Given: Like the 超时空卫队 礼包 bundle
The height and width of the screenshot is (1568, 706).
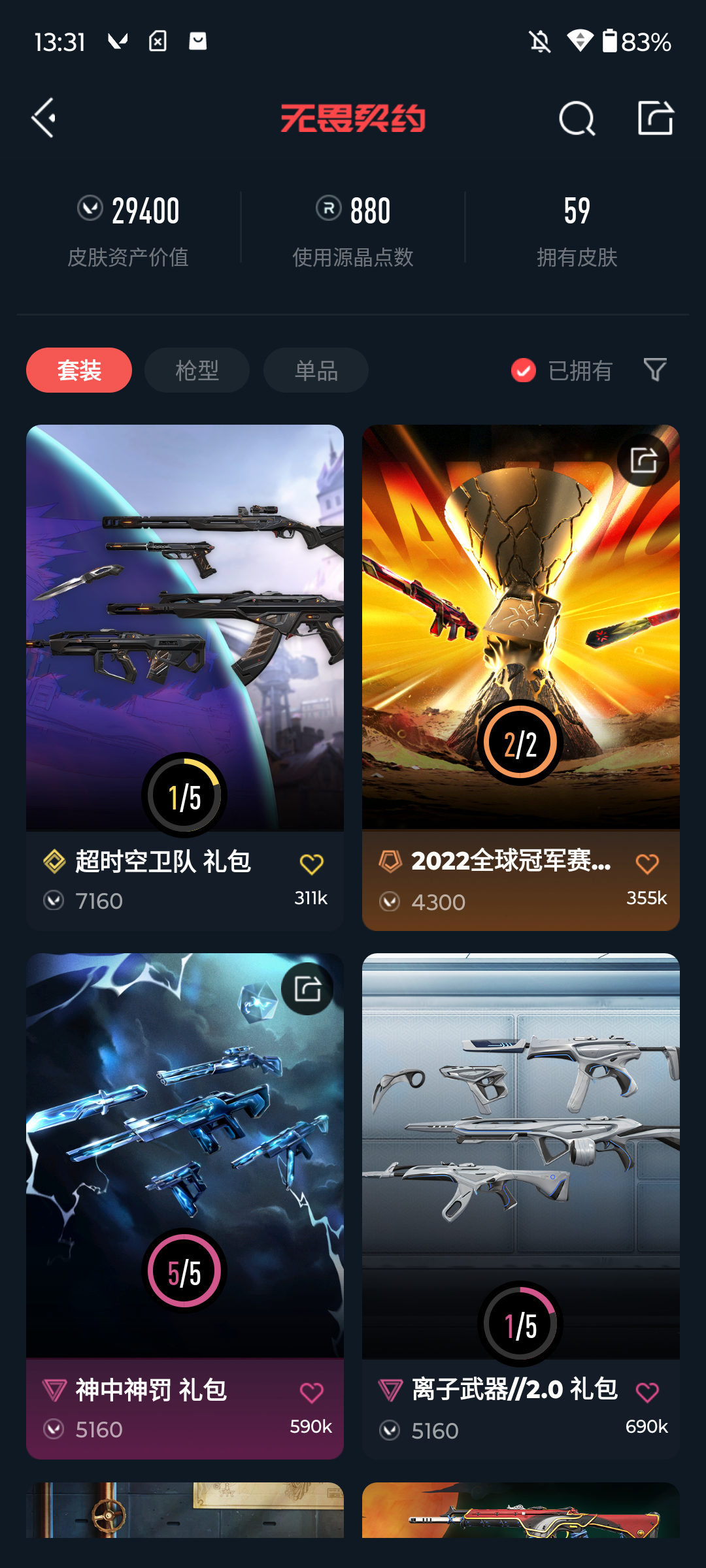Looking at the screenshot, I should tap(312, 864).
